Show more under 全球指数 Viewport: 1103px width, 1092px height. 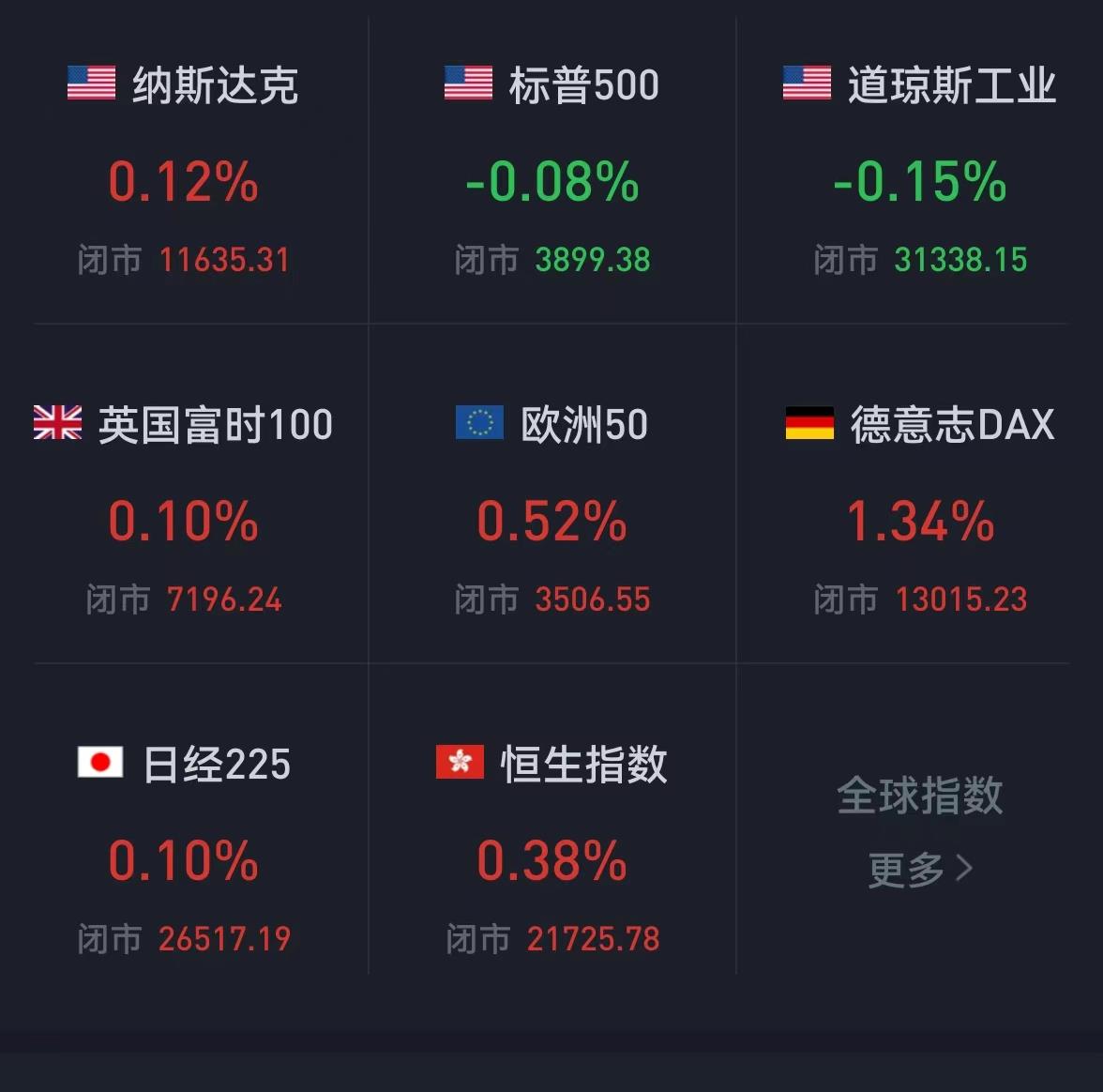click(x=919, y=869)
